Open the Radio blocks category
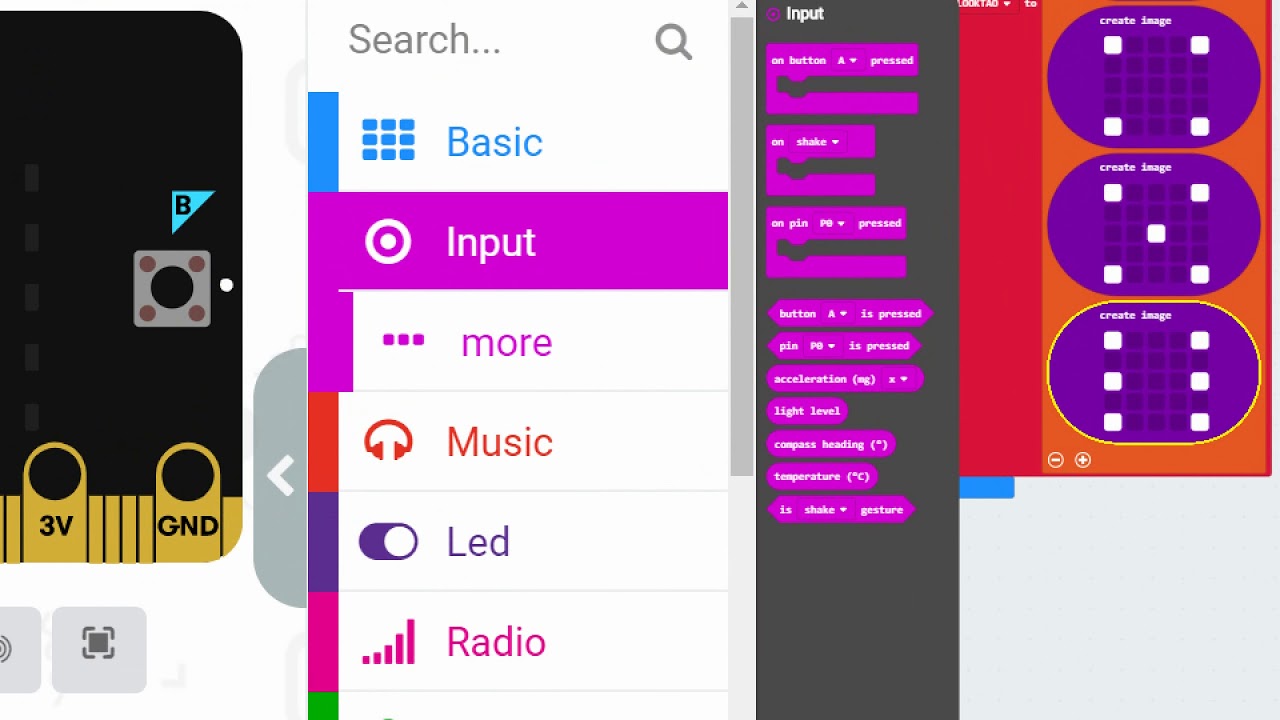Viewport: 1280px width, 720px height. [x=495, y=642]
